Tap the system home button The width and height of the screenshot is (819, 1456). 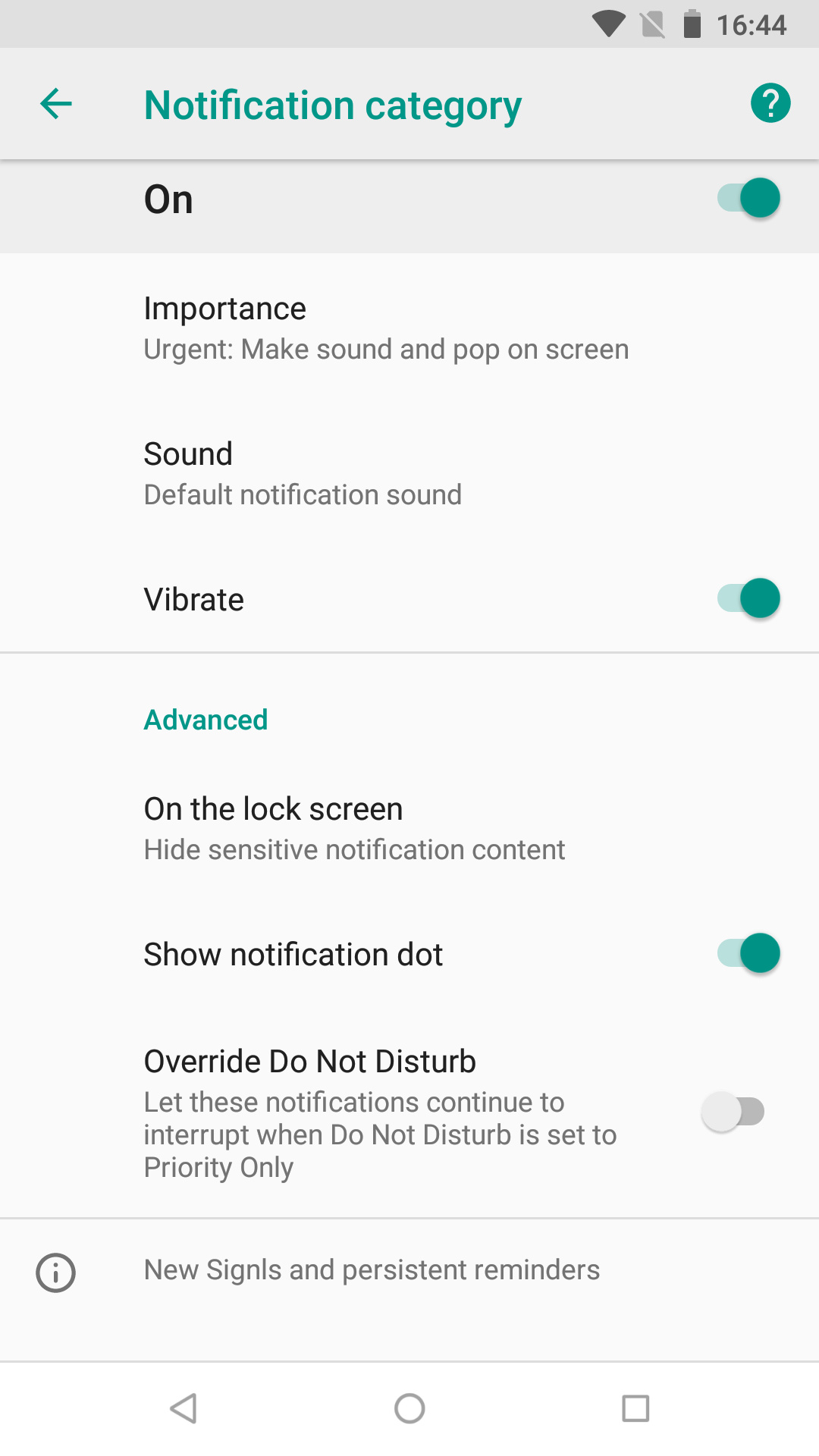click(x=409, y=1409)
